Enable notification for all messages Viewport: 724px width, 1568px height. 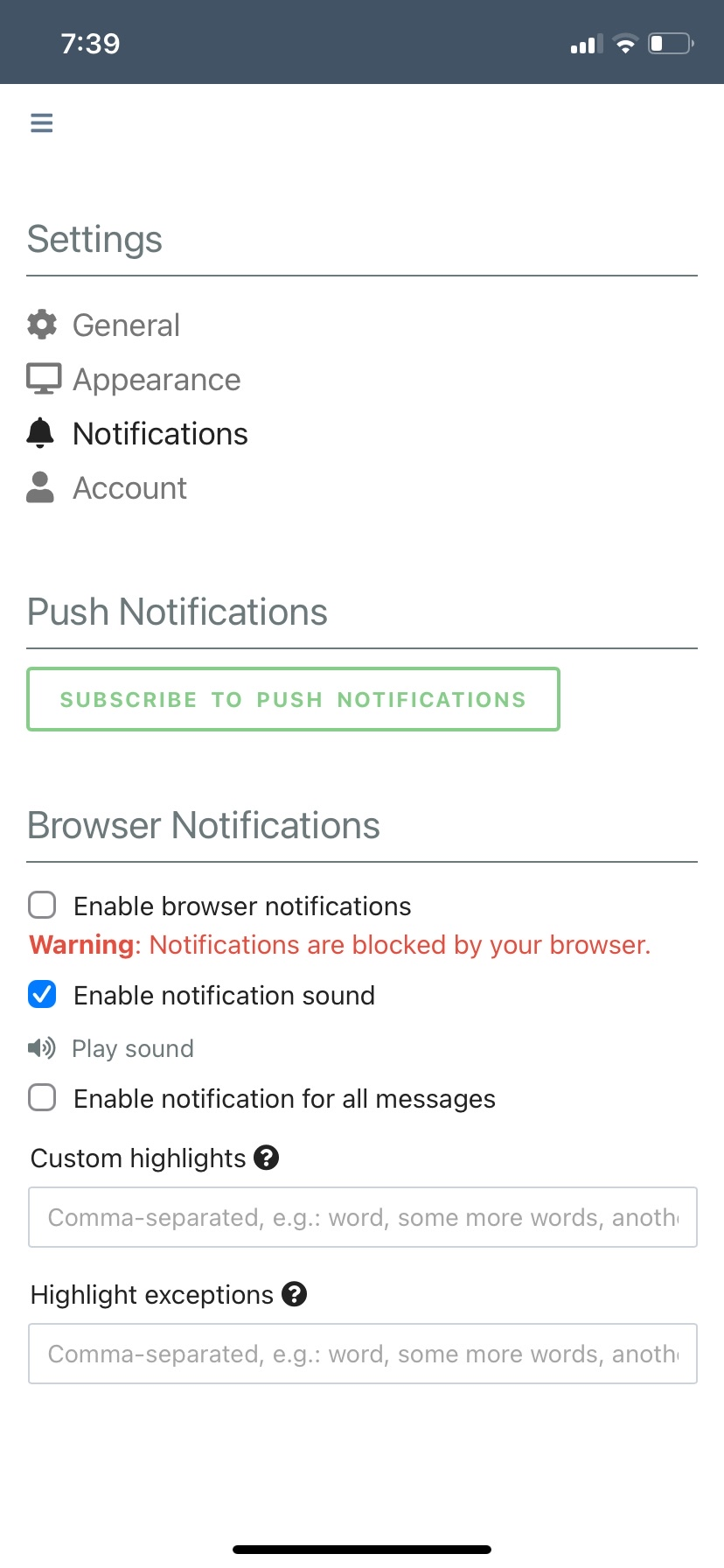click(42, 1097)
